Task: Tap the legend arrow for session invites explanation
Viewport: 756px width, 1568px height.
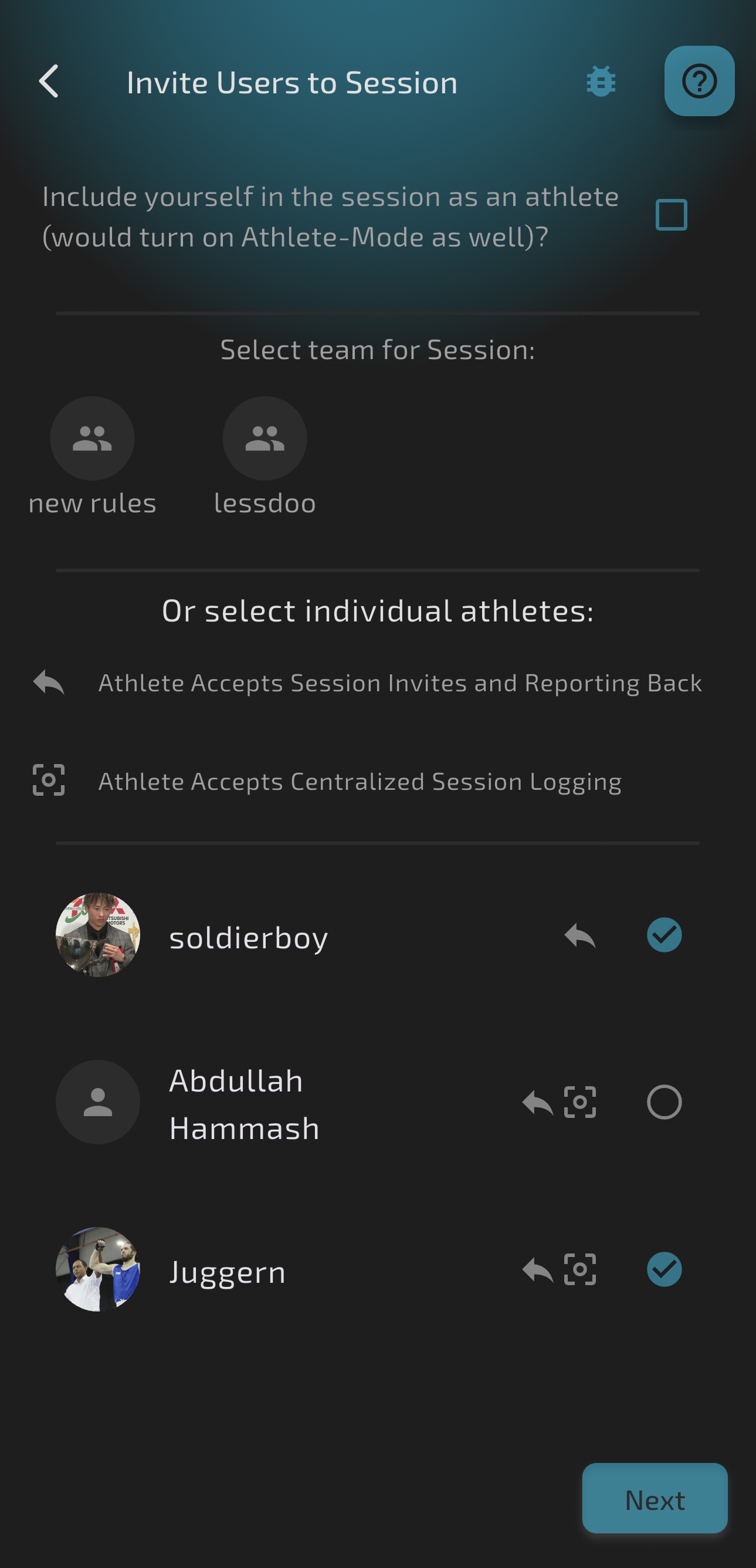Action: coord(48,682)
